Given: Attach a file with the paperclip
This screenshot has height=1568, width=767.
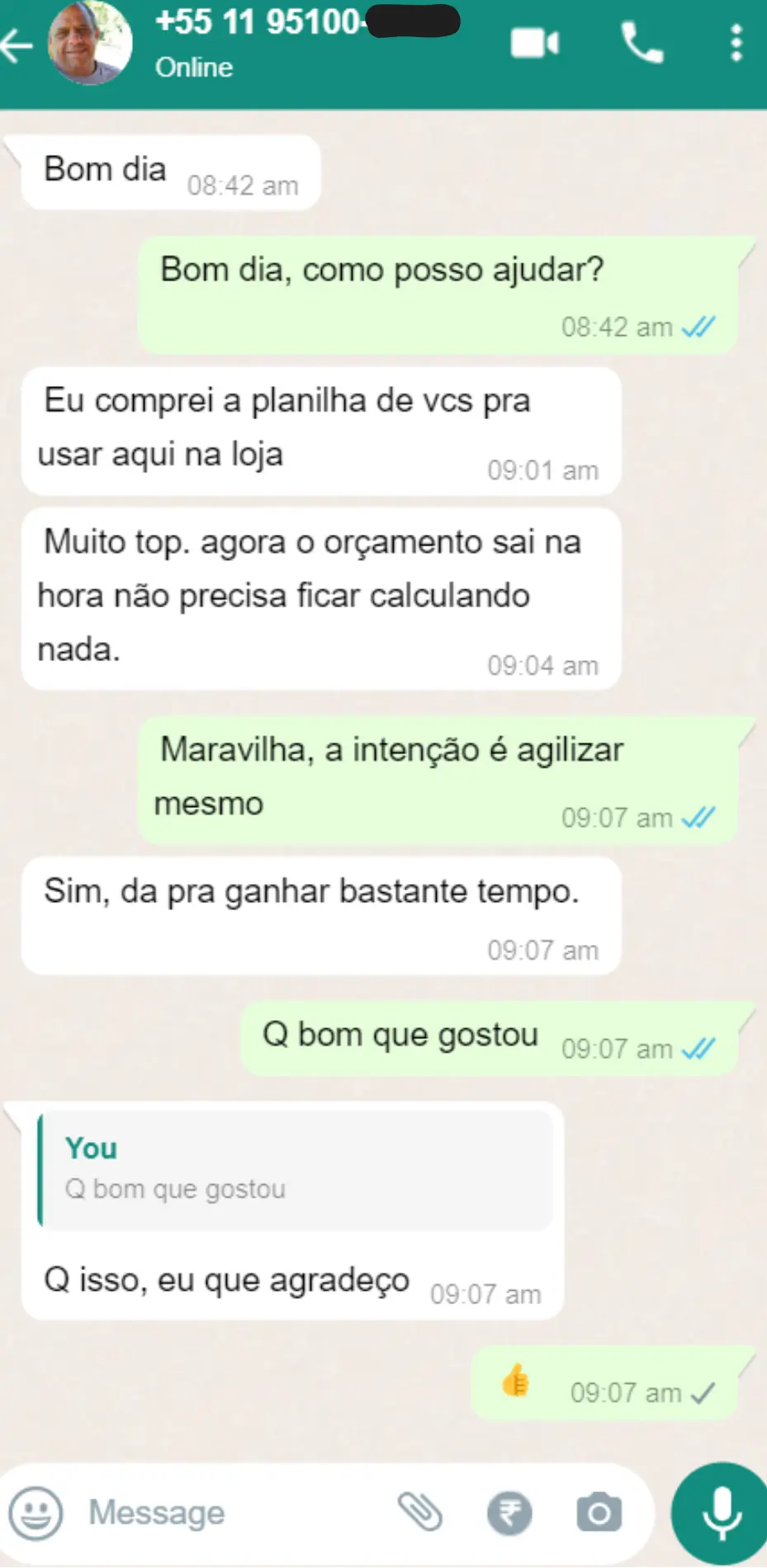Looking at the screenshot, I should coord(420,1512).
